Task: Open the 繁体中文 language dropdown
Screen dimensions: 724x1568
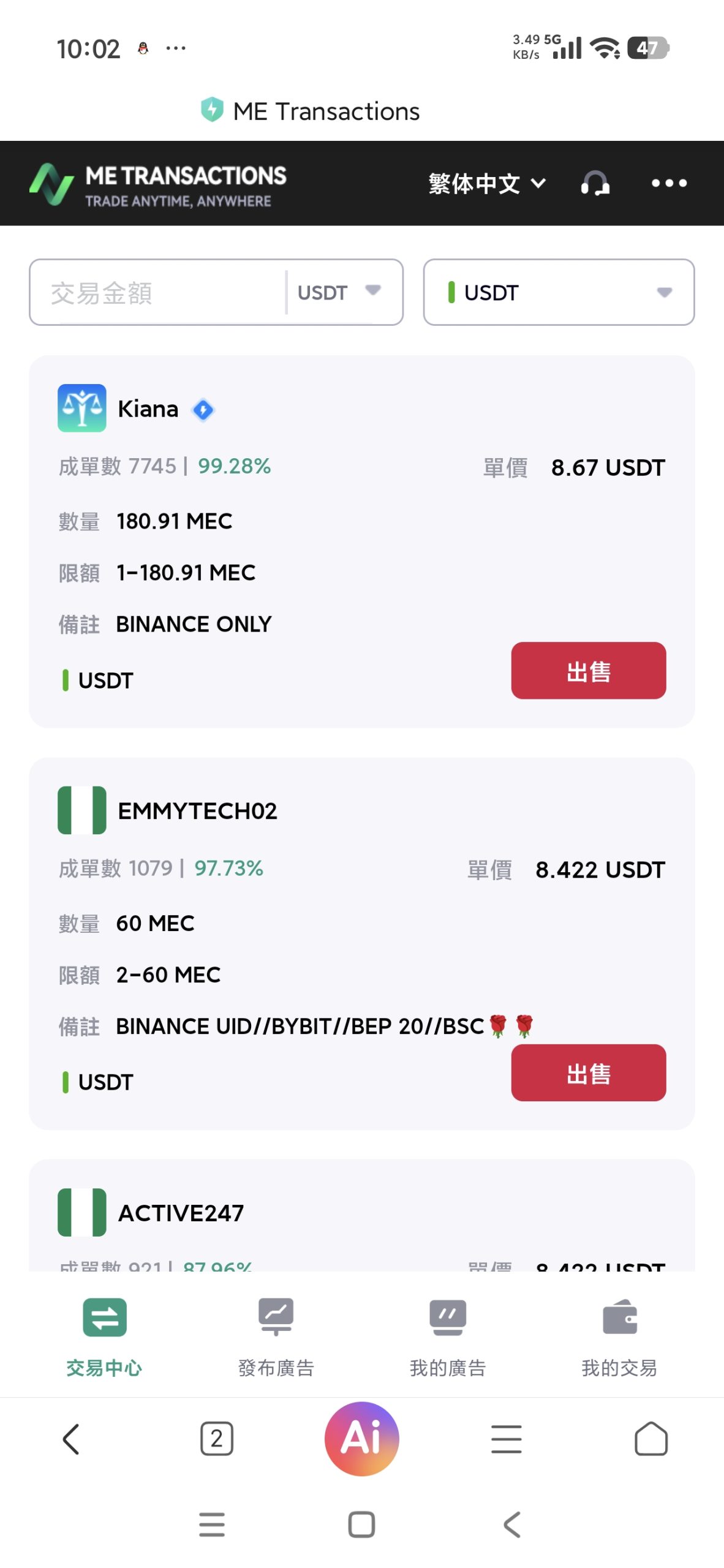Action: tap(487, 183)
